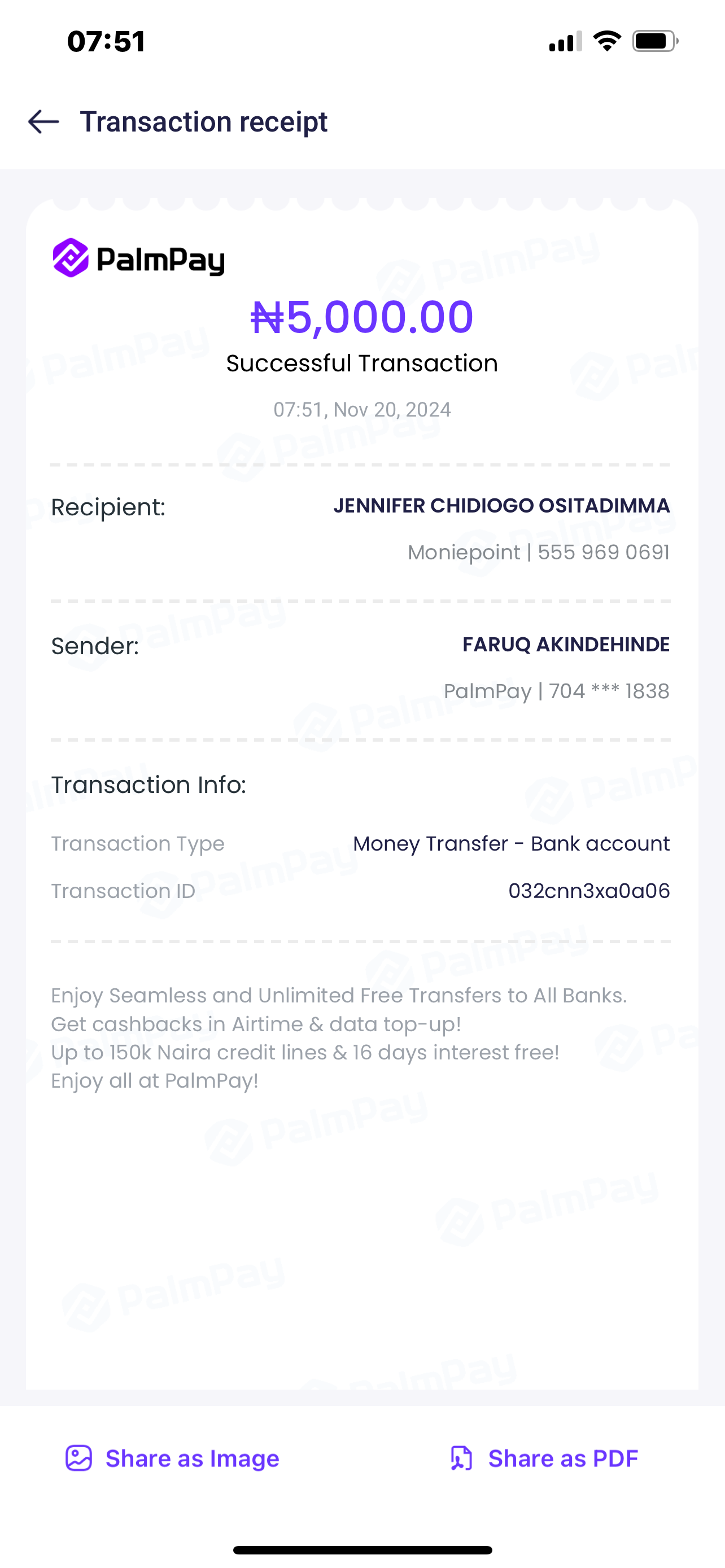725x1568 pixels.
Task: Share the receipt as Image
Action: [x=172, y=1458]
